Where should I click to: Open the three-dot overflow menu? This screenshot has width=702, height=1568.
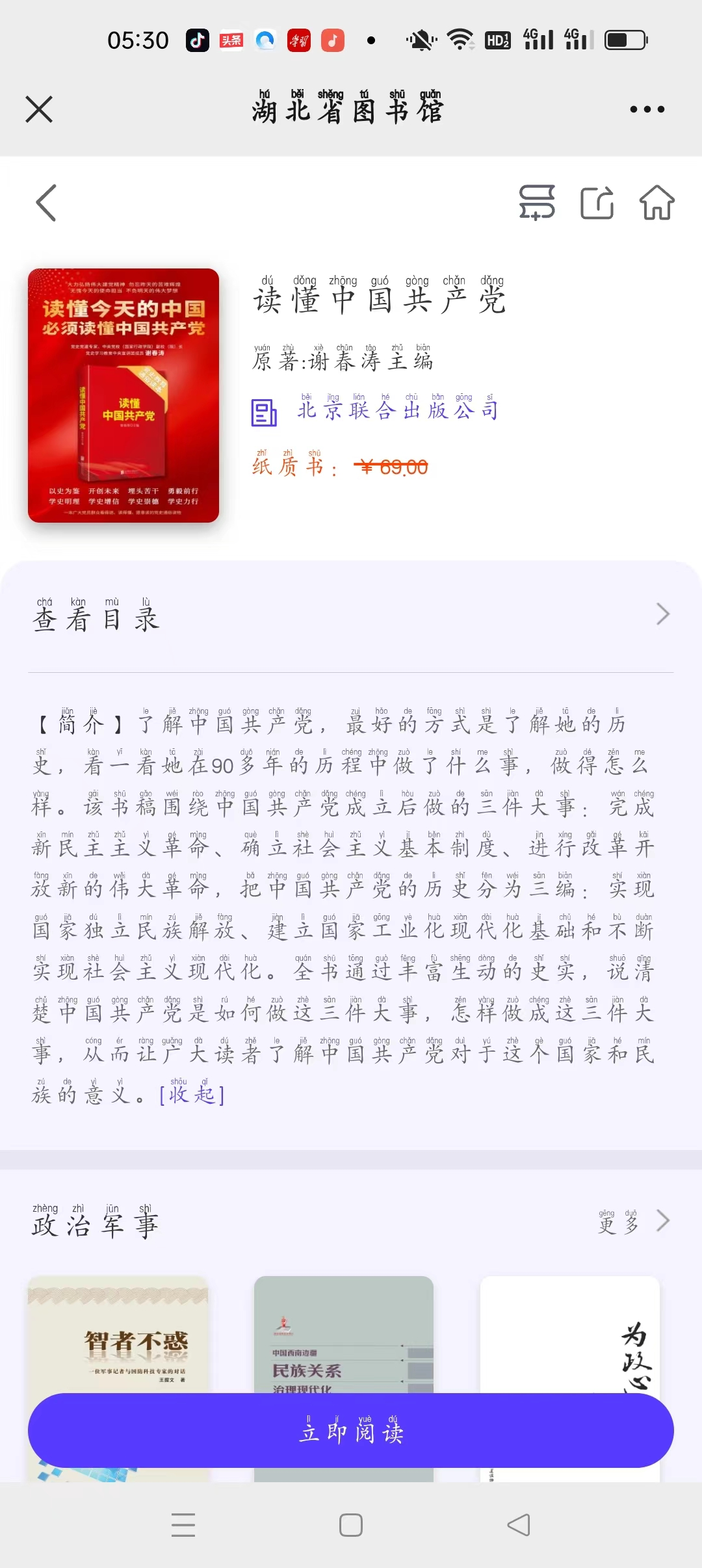click(647, 109)
